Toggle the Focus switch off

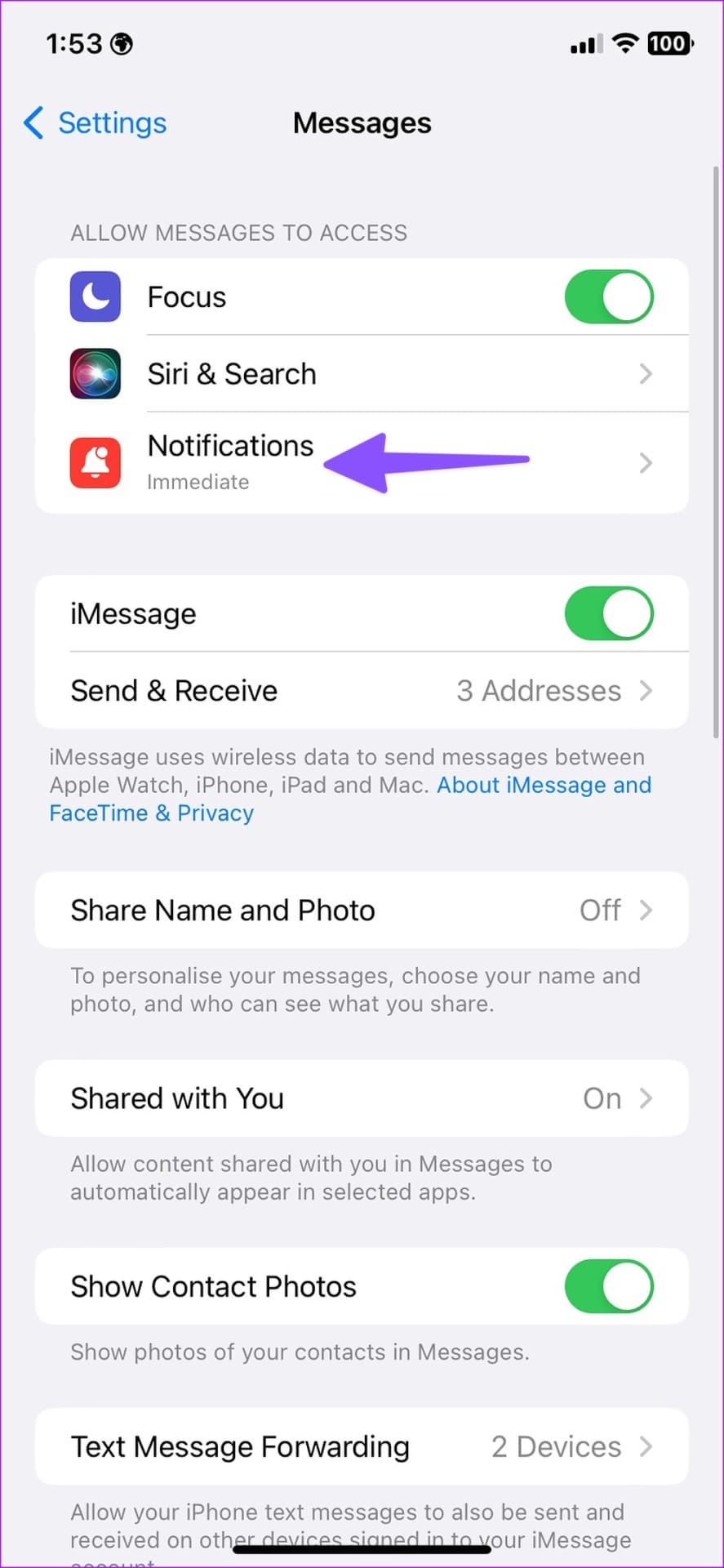point(609,296)
